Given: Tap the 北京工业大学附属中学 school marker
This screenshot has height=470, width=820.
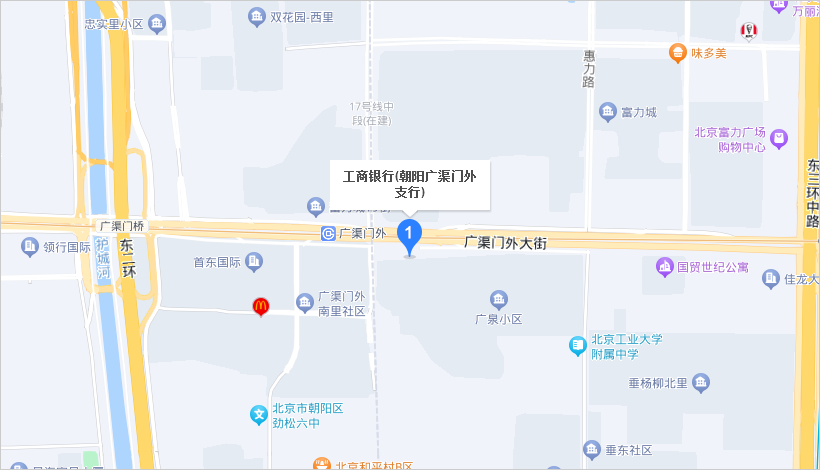Looking at the screenshot, I should coord(577,346).
